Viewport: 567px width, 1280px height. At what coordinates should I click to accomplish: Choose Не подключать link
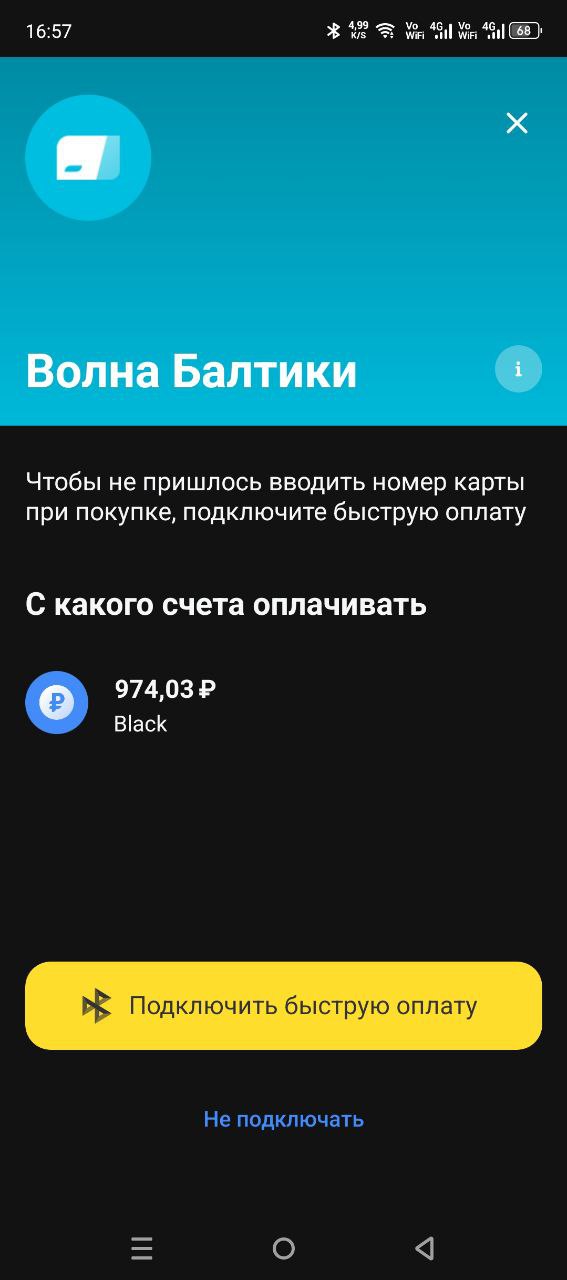pyautogui.click(x=284, y=1119)
